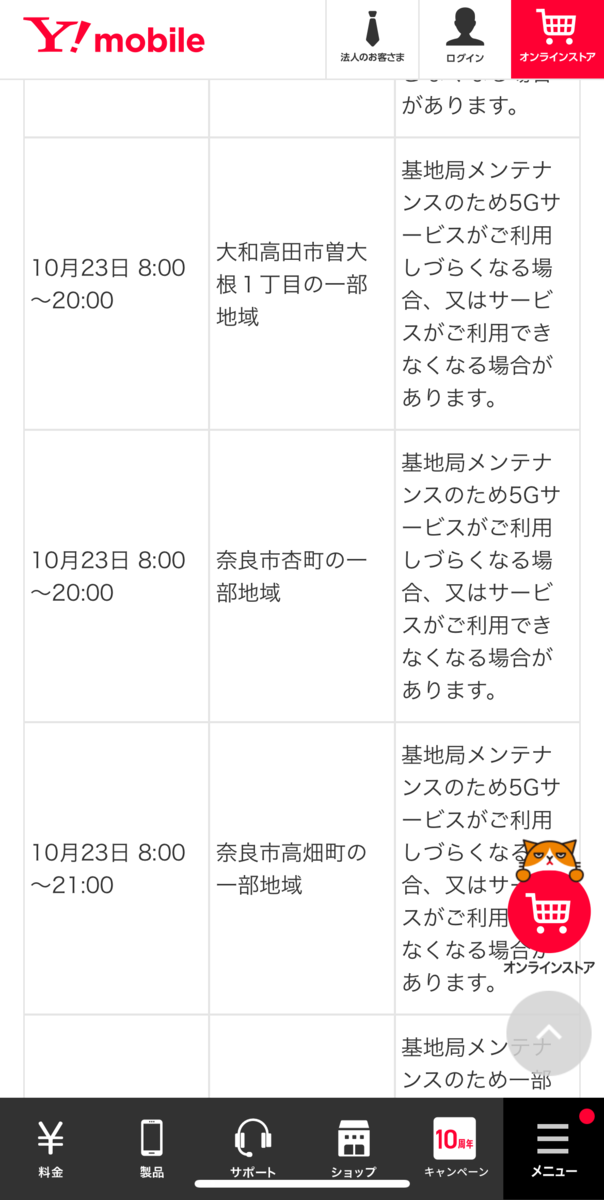This screenshot has height=1200, width=604.
Task: Select the ショップ tab
Action: (x=353, y=1148)
